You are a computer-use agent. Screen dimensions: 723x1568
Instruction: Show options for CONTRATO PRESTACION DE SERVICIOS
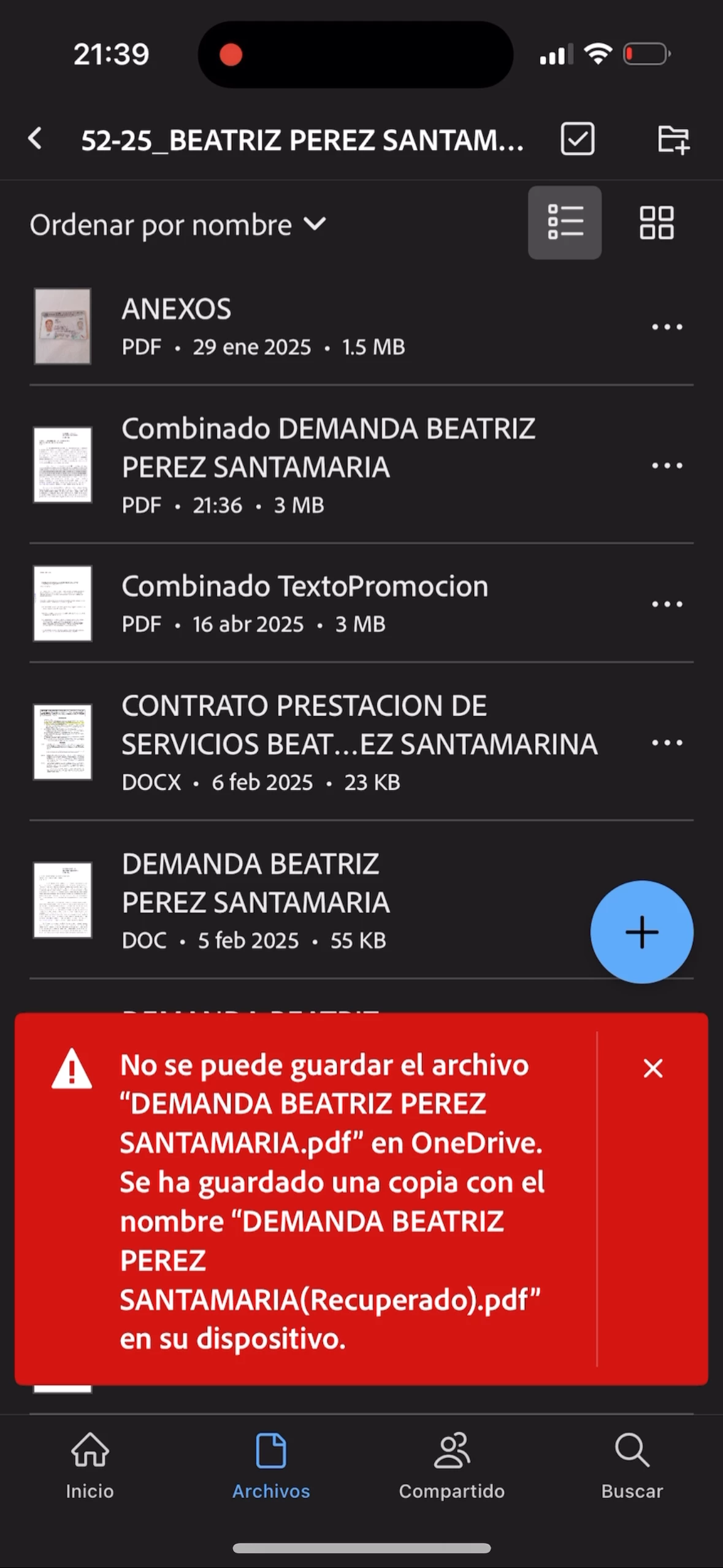point(667,743)
